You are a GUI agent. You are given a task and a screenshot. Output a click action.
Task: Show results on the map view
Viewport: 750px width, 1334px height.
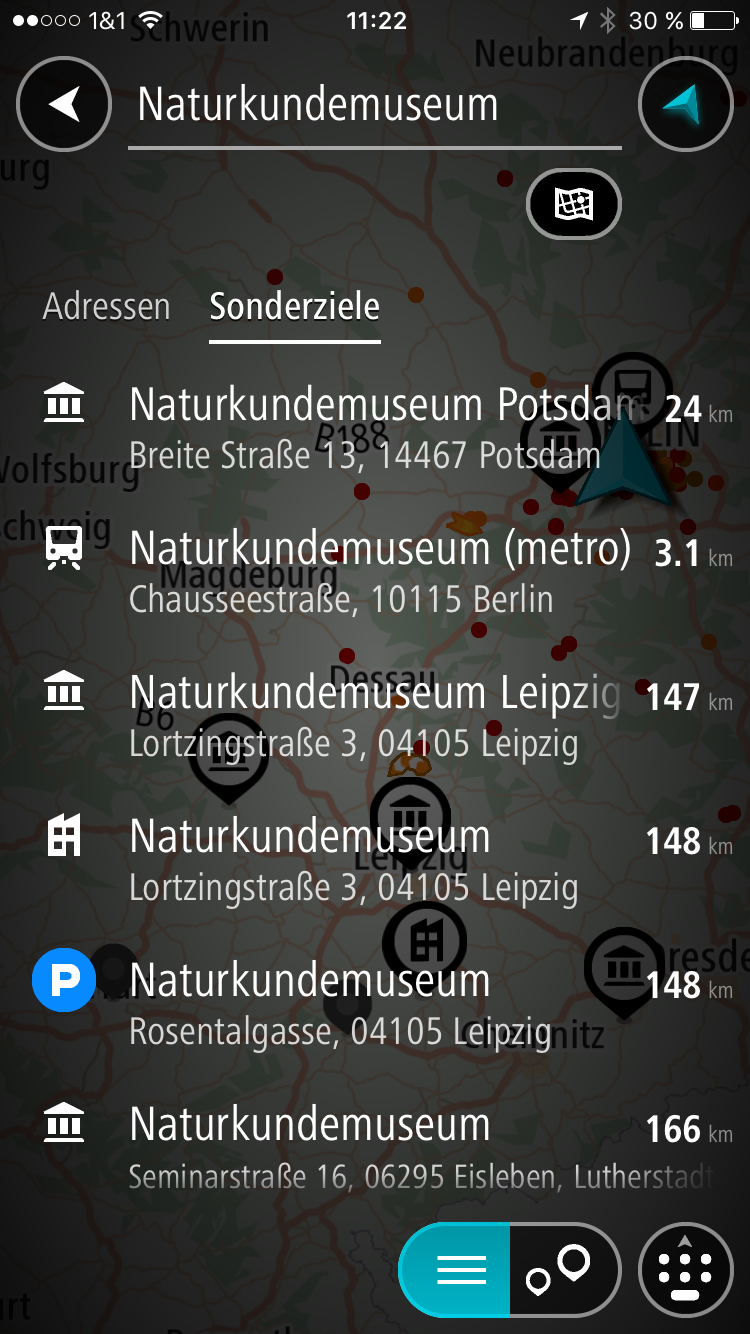click(562, 1270)
